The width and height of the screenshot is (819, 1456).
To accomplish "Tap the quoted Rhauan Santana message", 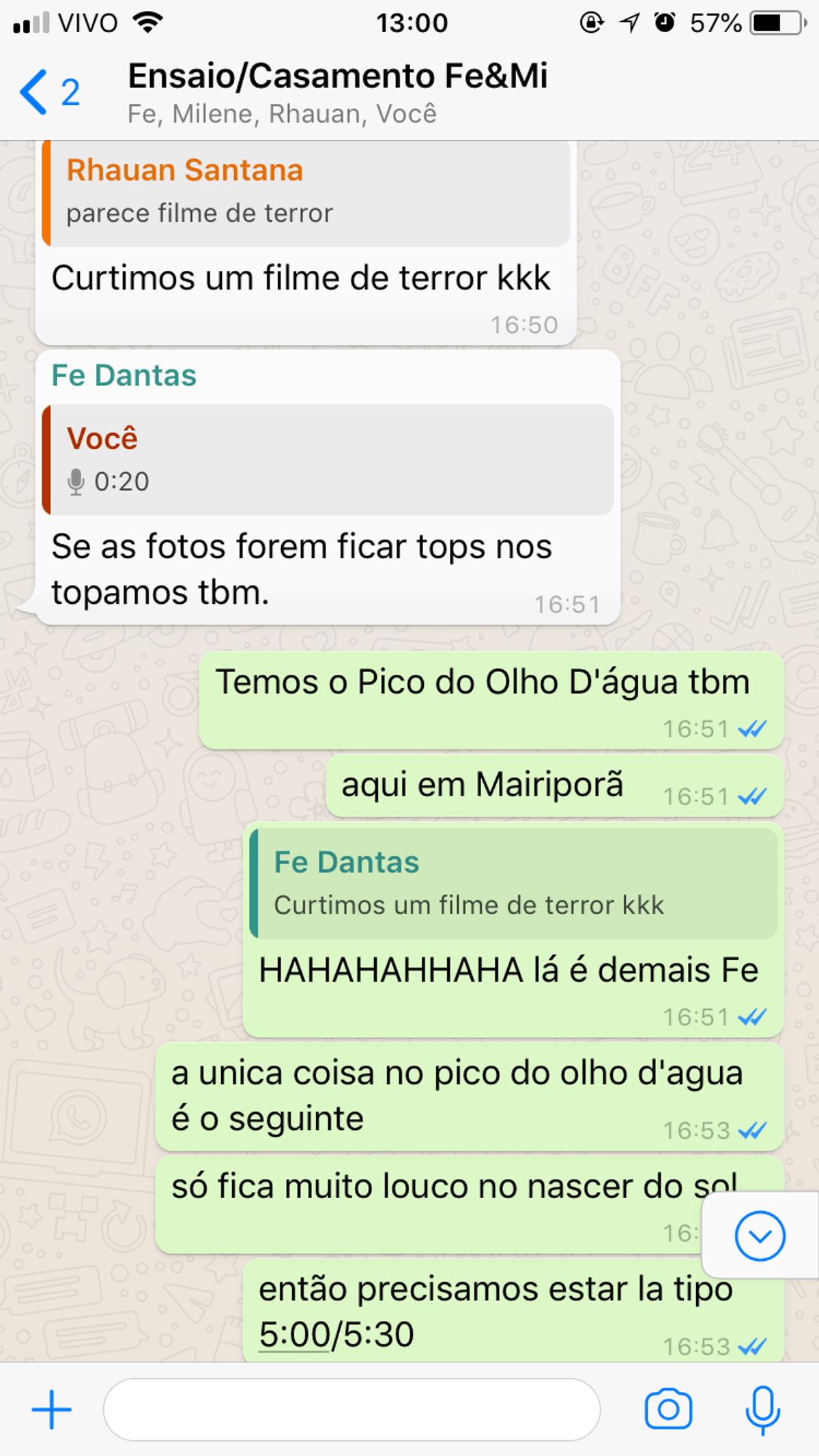I will click(307, 192).
